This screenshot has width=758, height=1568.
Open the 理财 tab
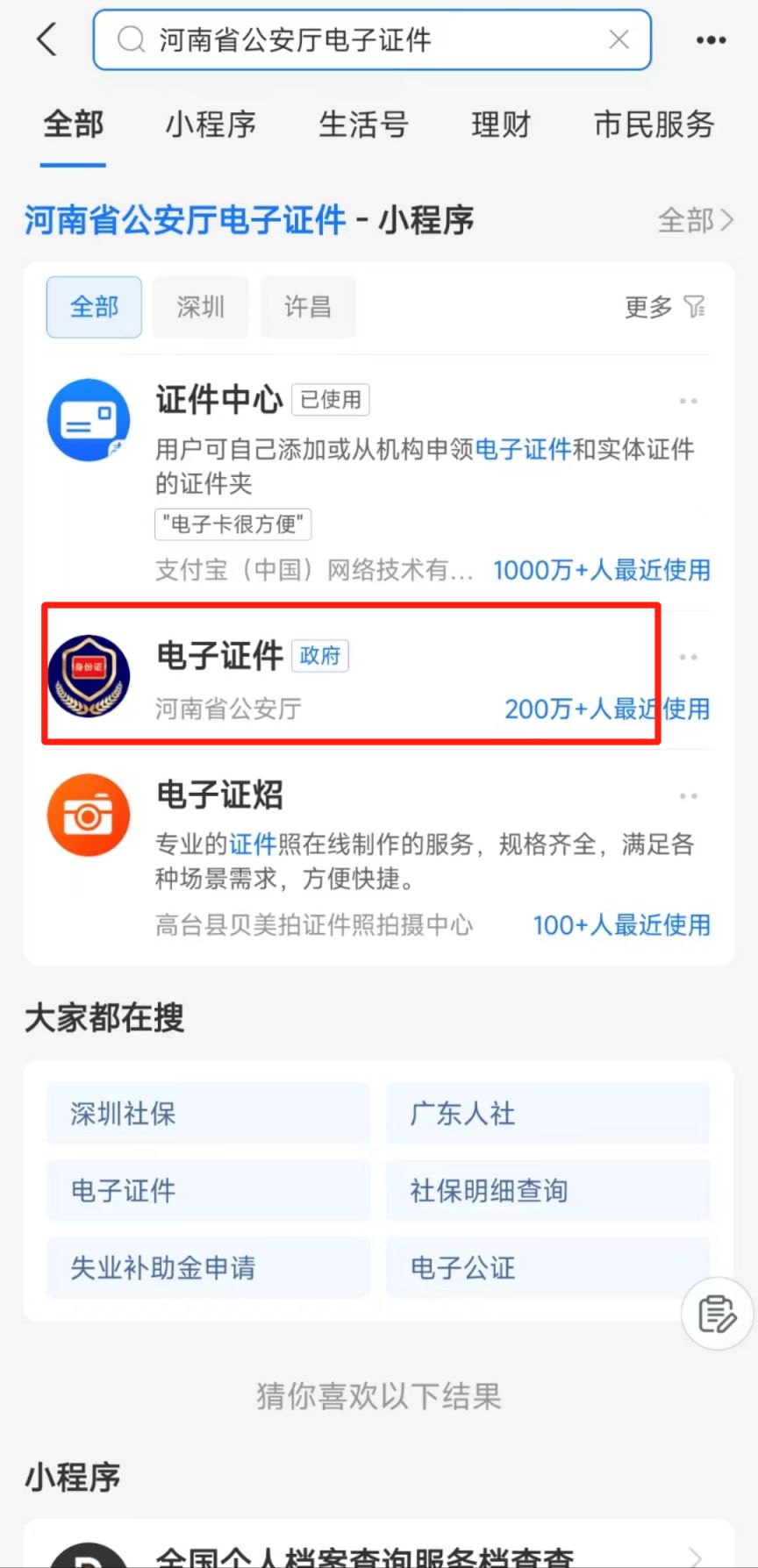[x=501, y=125]
